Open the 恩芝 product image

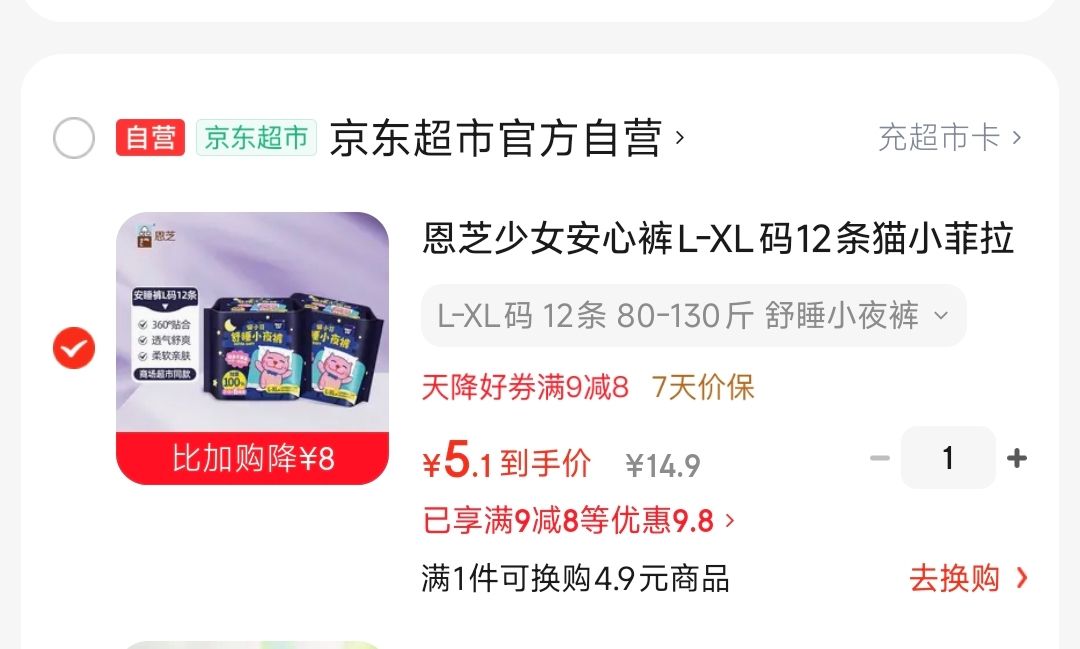click(252, 348)
